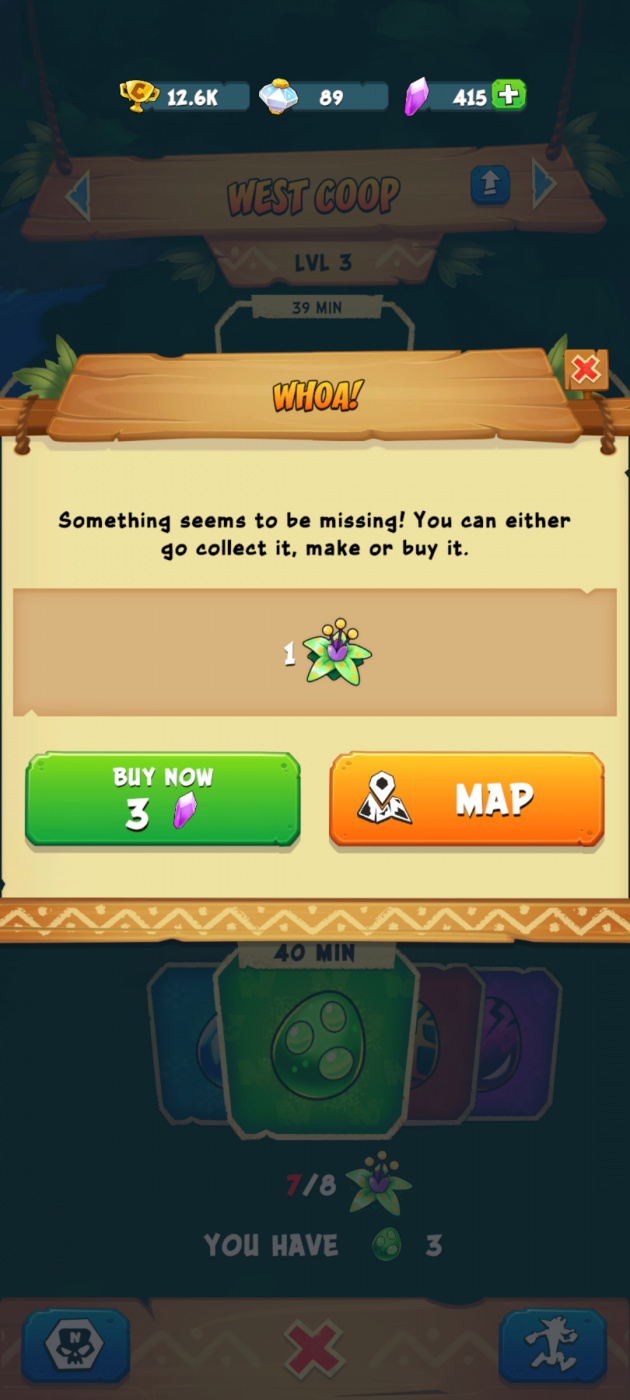
Task: Open the Map to collect item
Action: (x=467, y=799)
